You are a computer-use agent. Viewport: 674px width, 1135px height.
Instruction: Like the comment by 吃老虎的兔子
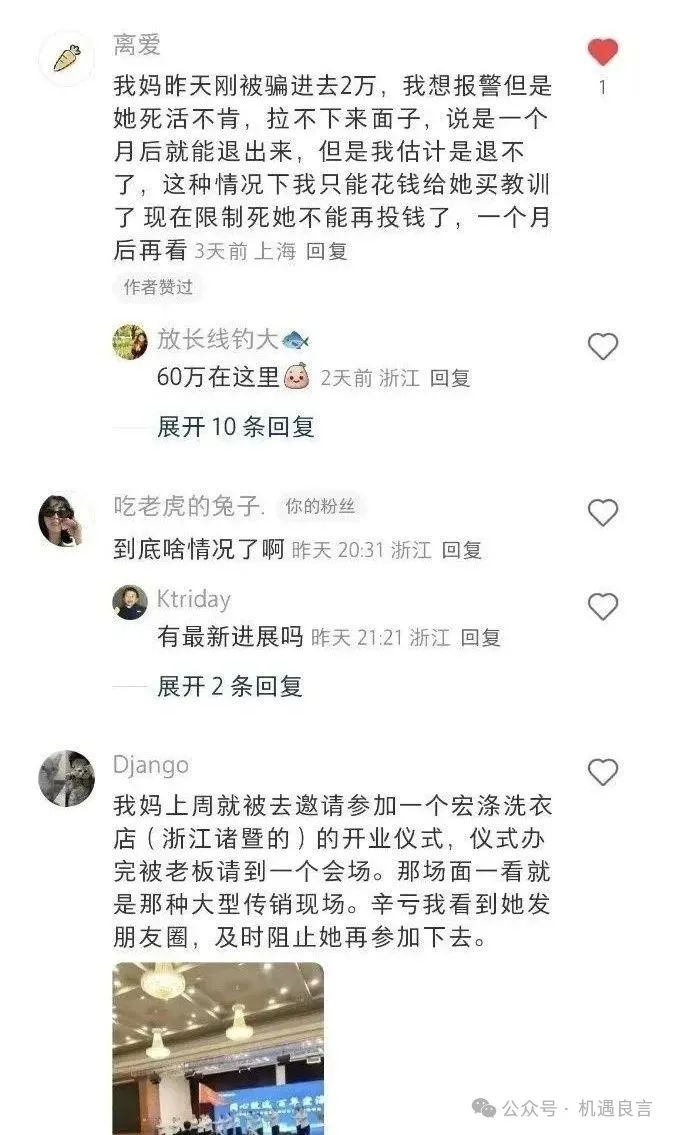pyautogui.click(x=602, y=513)
